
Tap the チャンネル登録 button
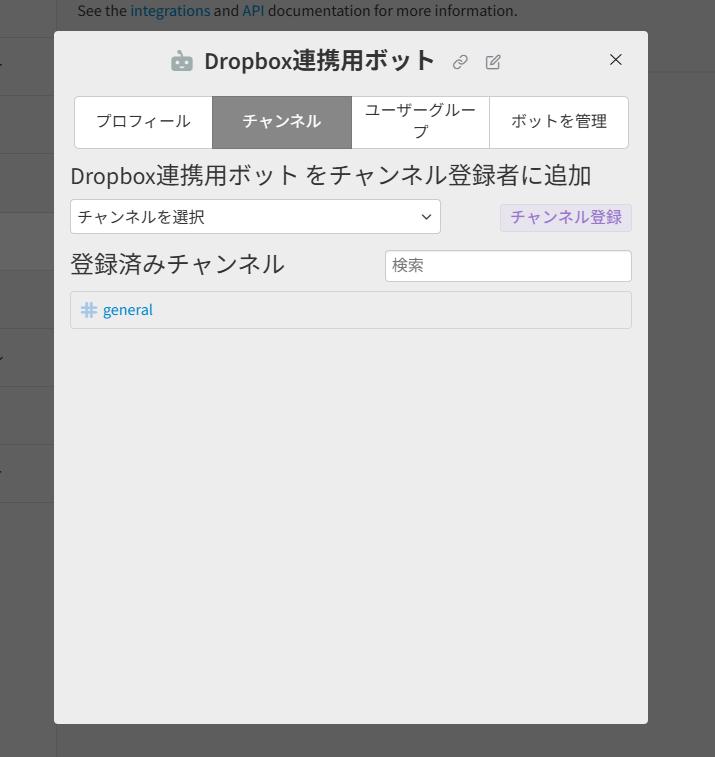565,217
